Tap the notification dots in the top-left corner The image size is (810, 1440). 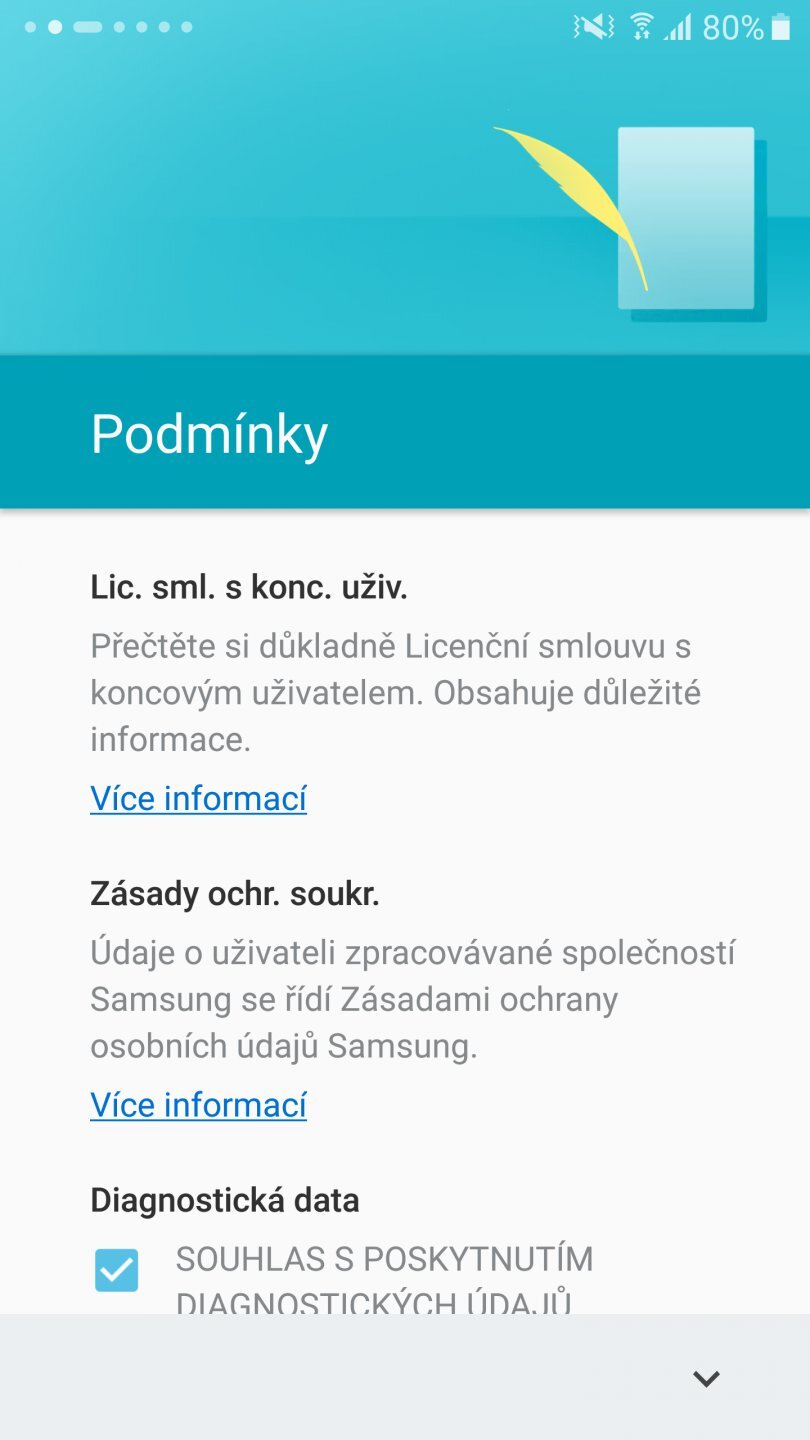[110, 25]
